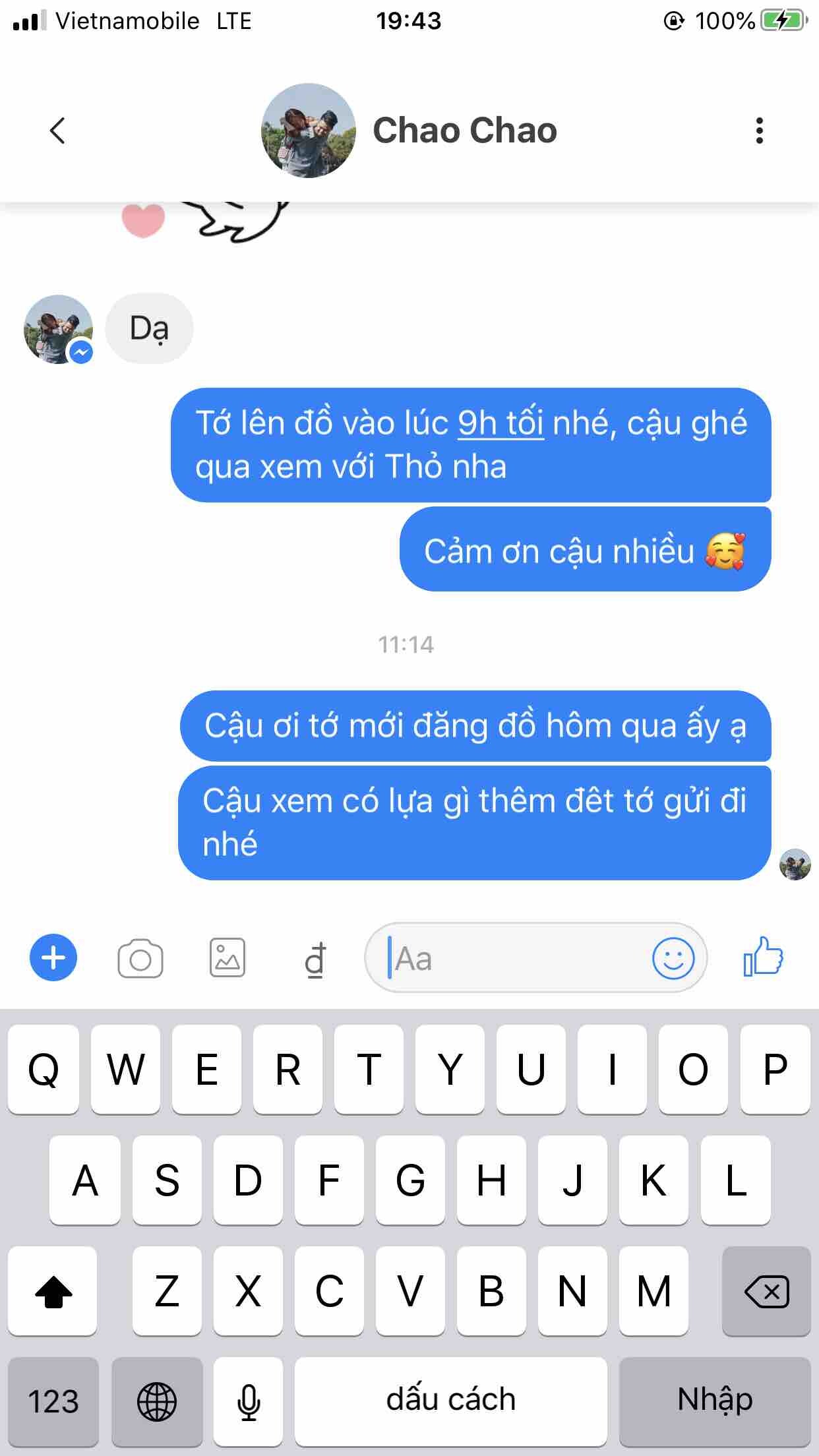
Task: Open Chao Chao's profile from header
Action: click(x=464, y=131)
